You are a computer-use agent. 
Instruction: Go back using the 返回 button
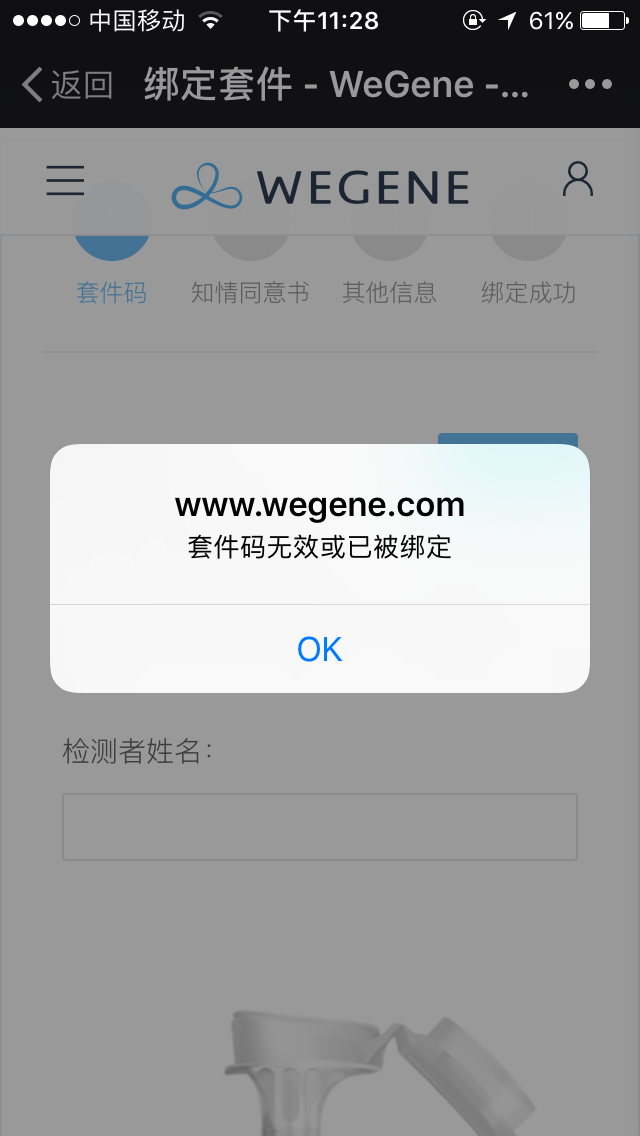click(67, 85)
